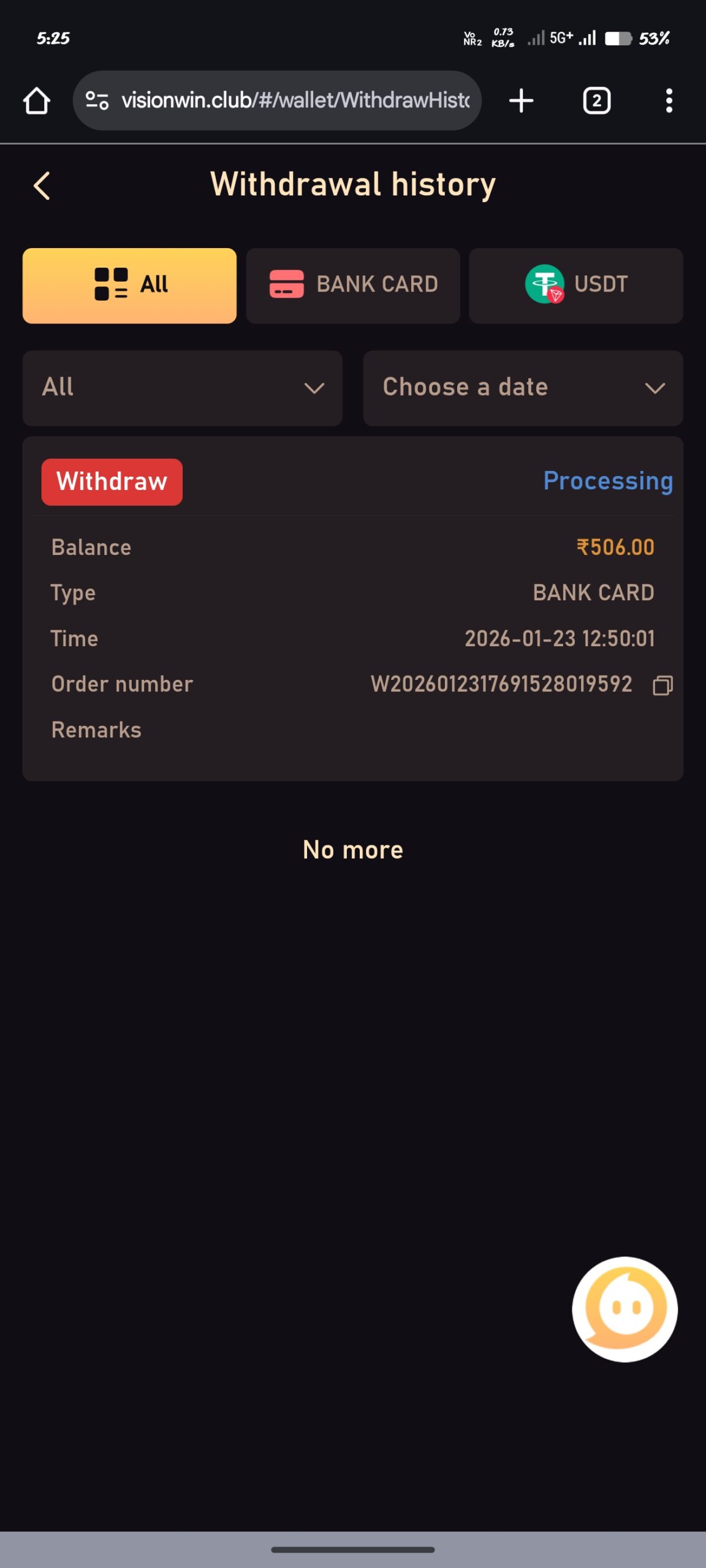Go back from Withdrawal history
706x1568 pixels.
point(42,186)
